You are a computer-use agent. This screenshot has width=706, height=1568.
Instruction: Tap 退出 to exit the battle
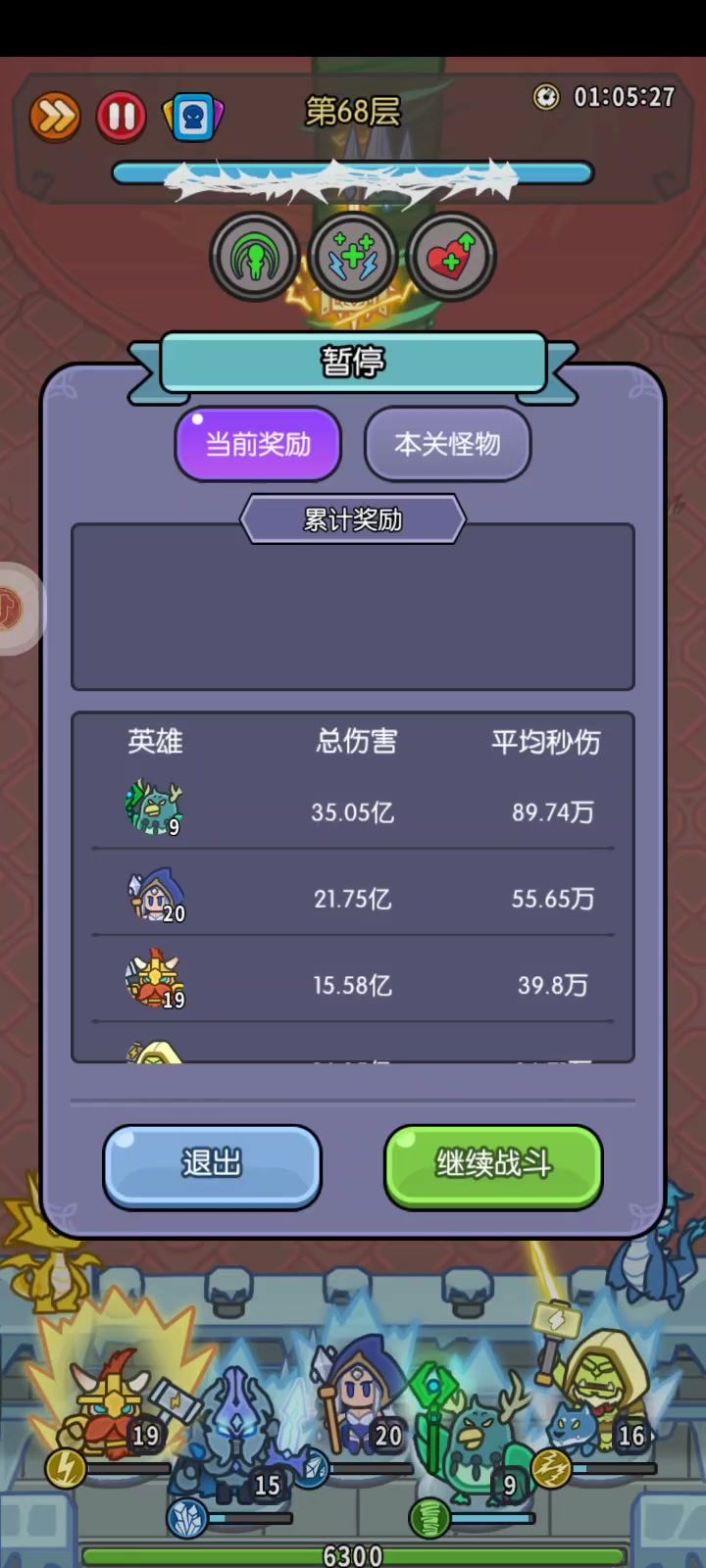point(212,1164)
